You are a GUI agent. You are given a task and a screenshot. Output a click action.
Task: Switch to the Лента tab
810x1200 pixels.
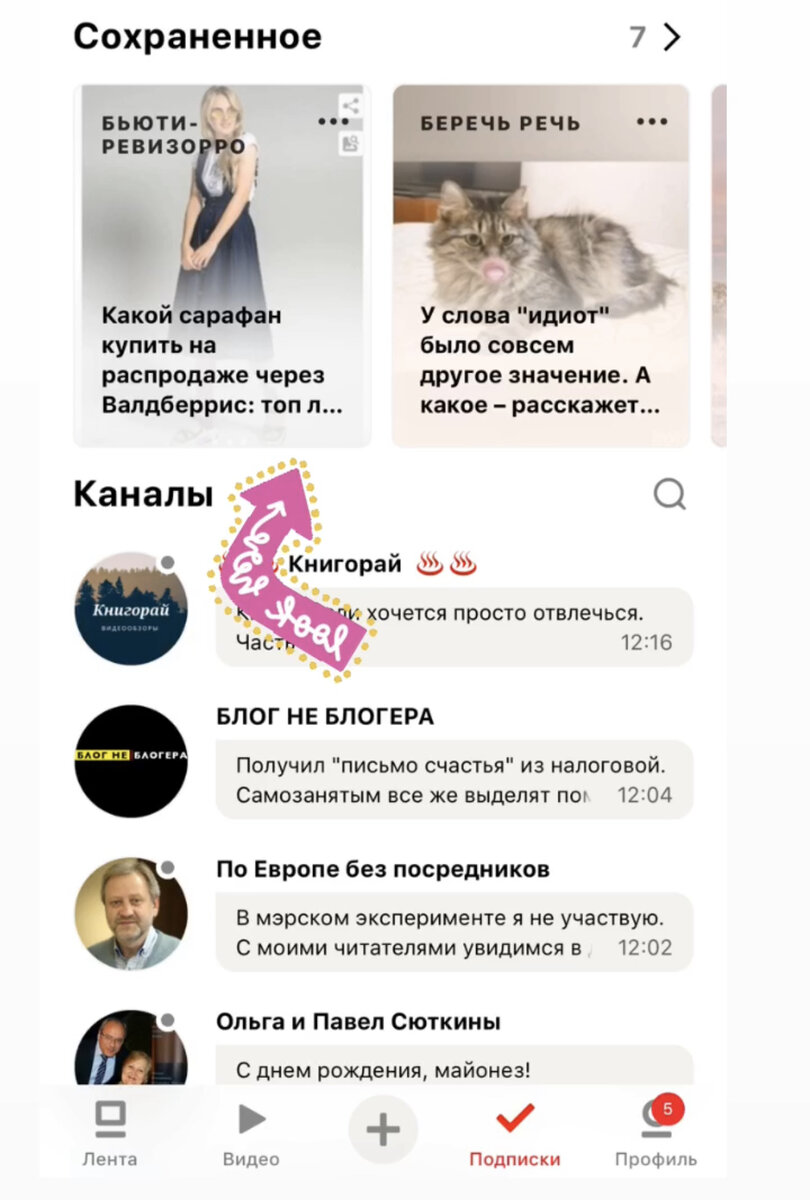[109, 1135]
